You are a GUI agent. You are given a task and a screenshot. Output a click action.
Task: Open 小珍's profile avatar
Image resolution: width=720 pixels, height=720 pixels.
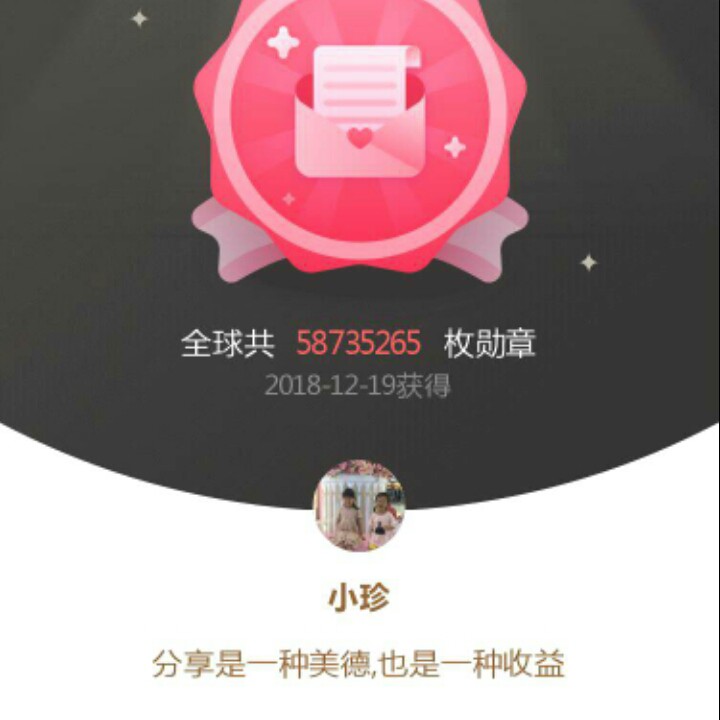click(360, 506)
